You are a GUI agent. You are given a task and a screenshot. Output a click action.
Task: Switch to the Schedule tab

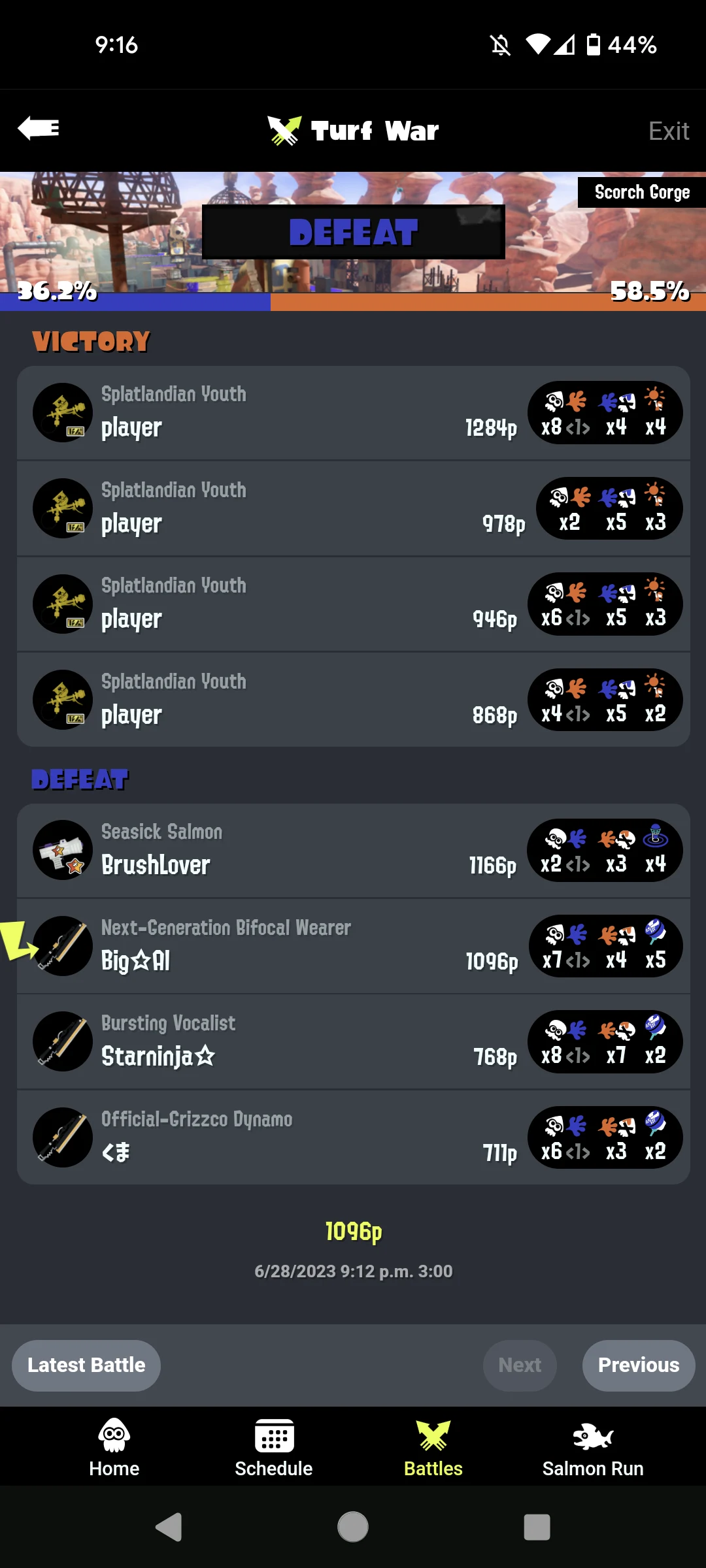tap(274, 1447)
